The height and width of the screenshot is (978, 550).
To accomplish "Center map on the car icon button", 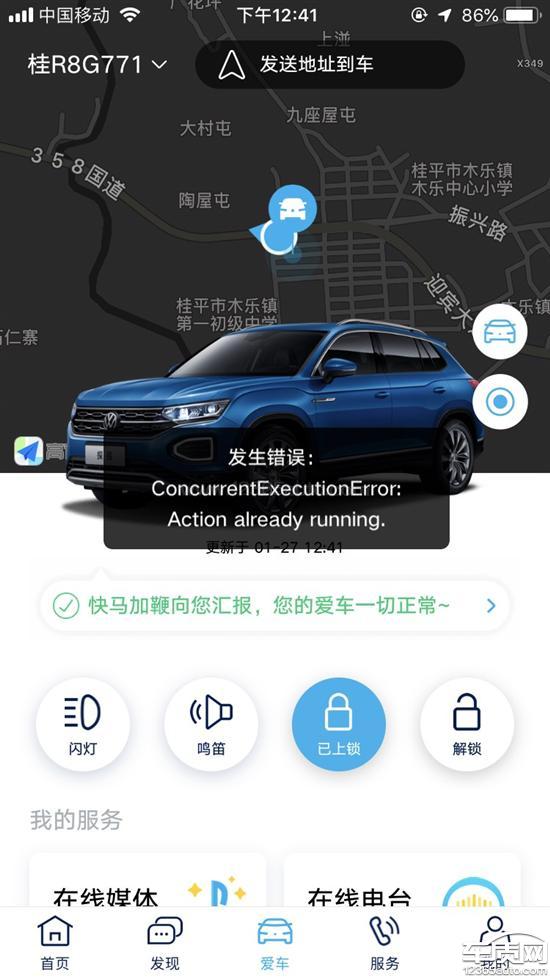I will point(499,331).
